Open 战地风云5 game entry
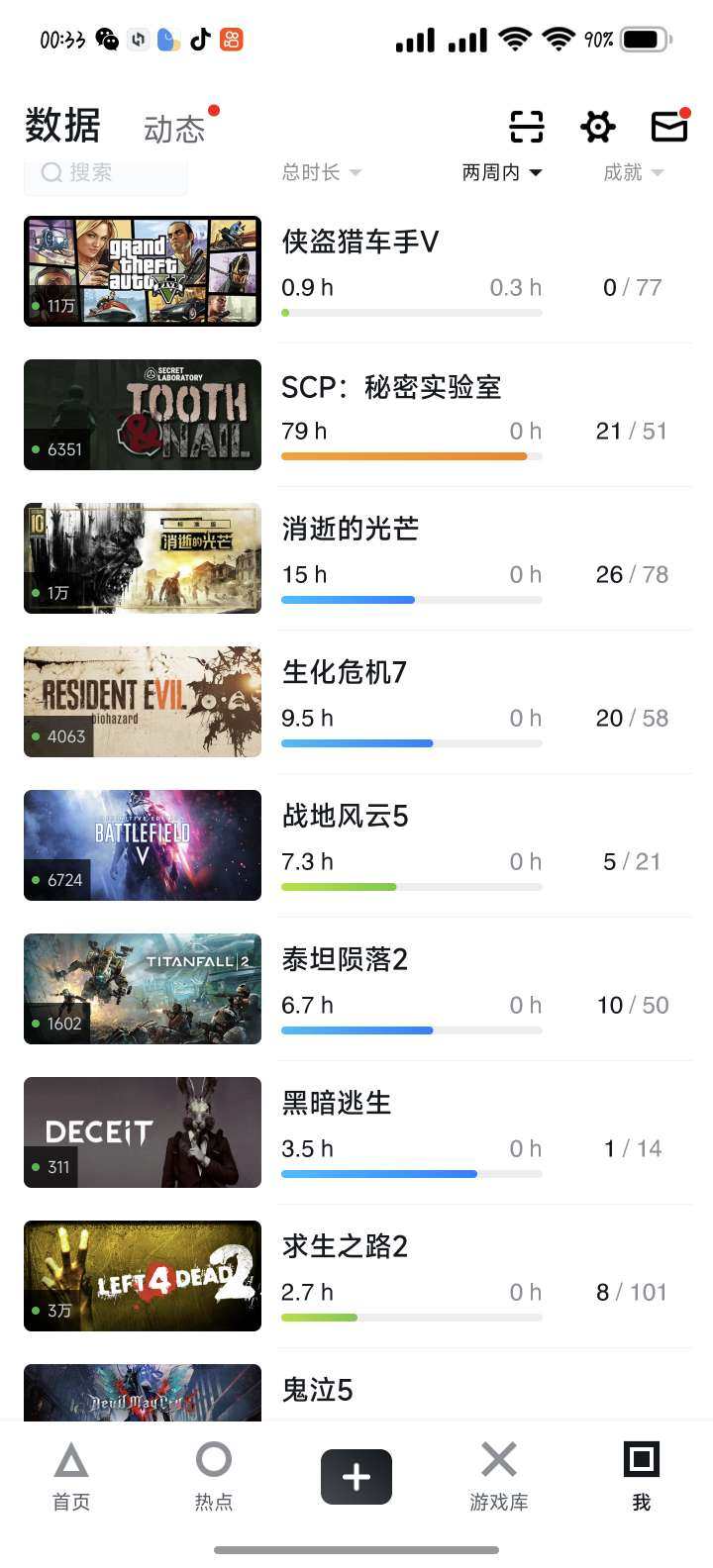Image resolution: width=713 pixels, height=1568 pixels. [x=356, y=845]
